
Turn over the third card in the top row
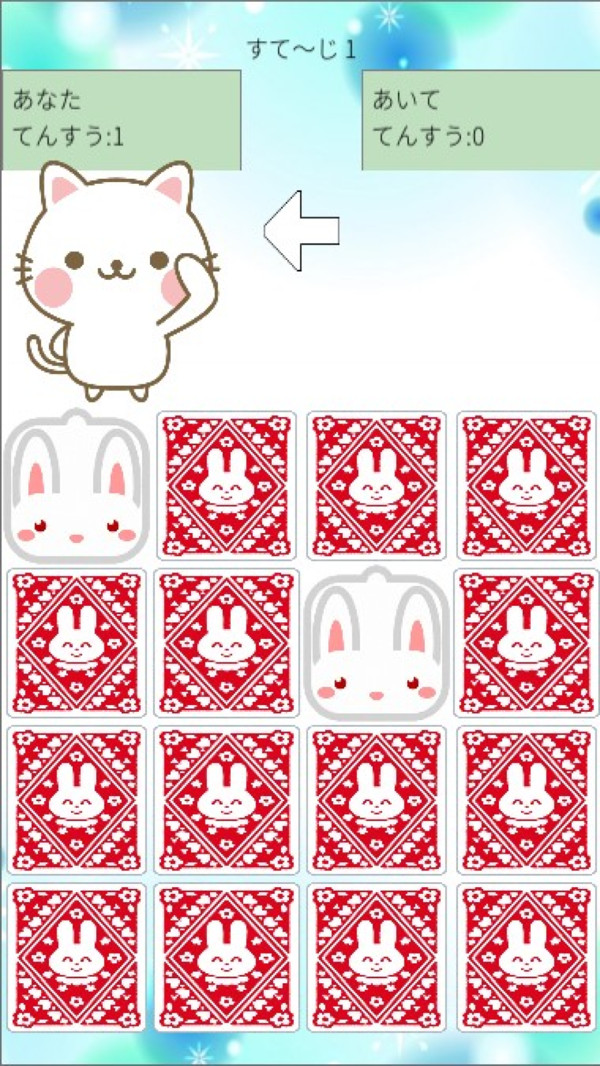tap(376, 485)
